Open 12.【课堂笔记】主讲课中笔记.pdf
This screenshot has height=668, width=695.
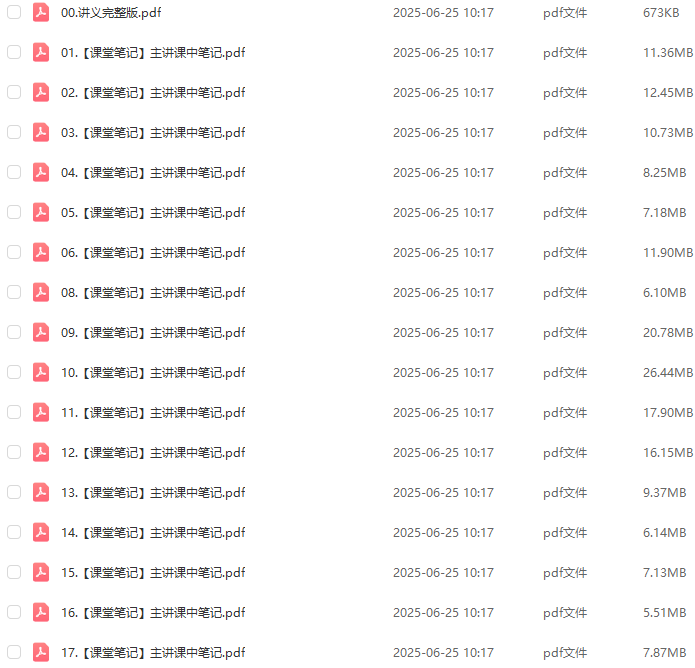(x=152, y=453)
